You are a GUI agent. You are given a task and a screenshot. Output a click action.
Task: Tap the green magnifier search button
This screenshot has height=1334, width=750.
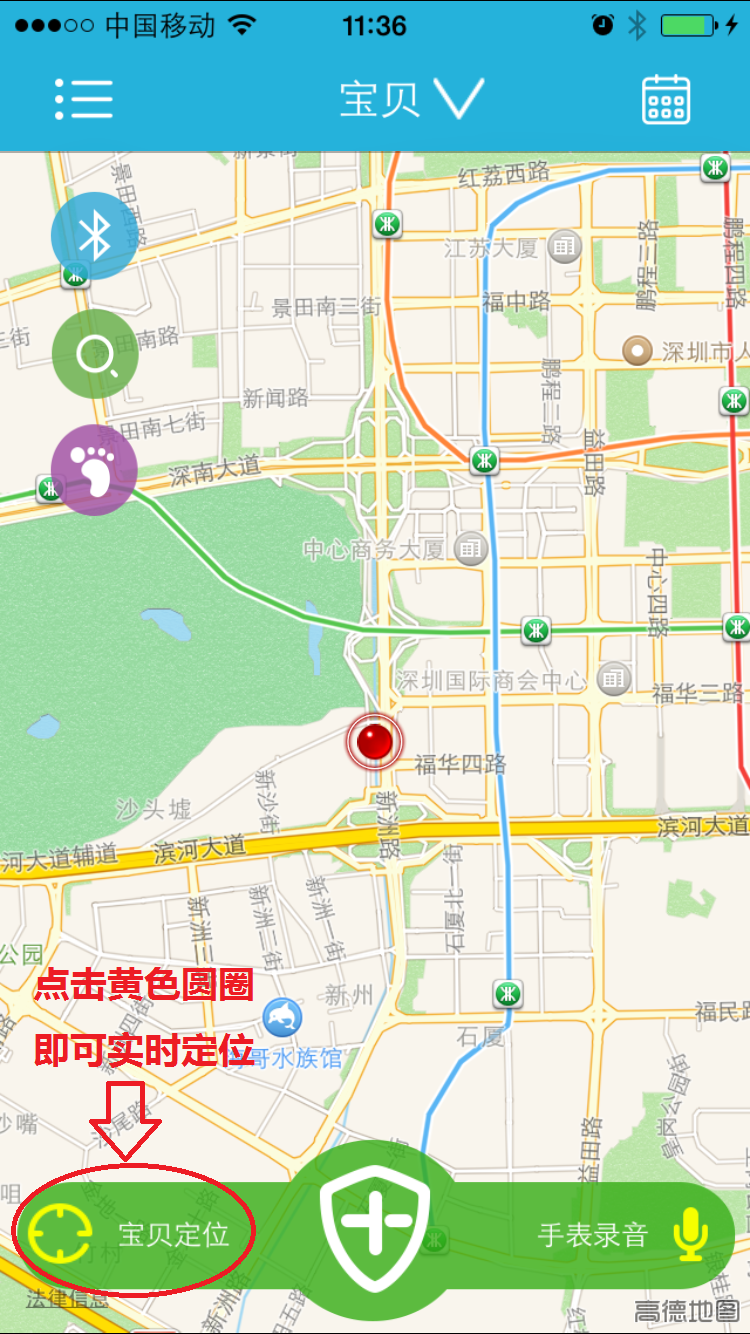[x=94, y=353]
